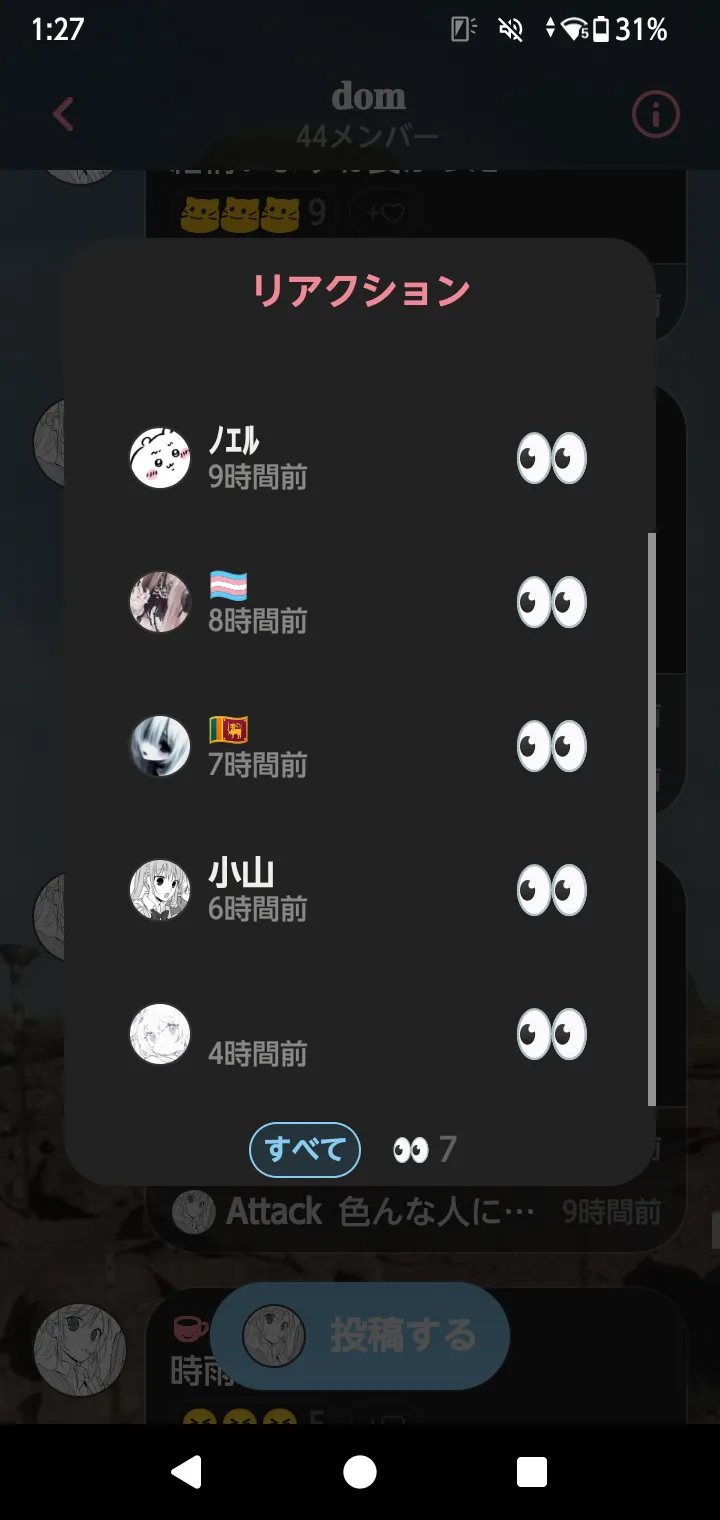Select the すべて reactions filter
The width and height of the screenshot is (720, 1520).
click(304, 1150)
